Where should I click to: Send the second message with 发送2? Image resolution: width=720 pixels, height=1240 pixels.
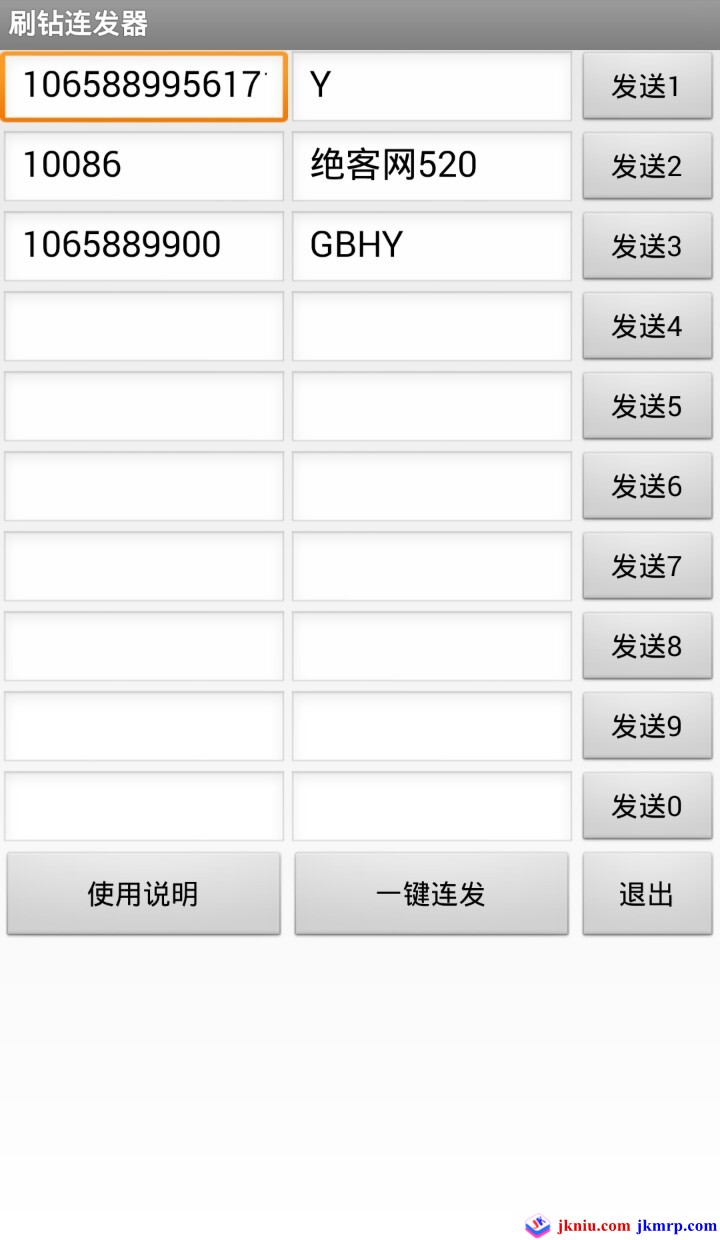(x=647, y=166)
